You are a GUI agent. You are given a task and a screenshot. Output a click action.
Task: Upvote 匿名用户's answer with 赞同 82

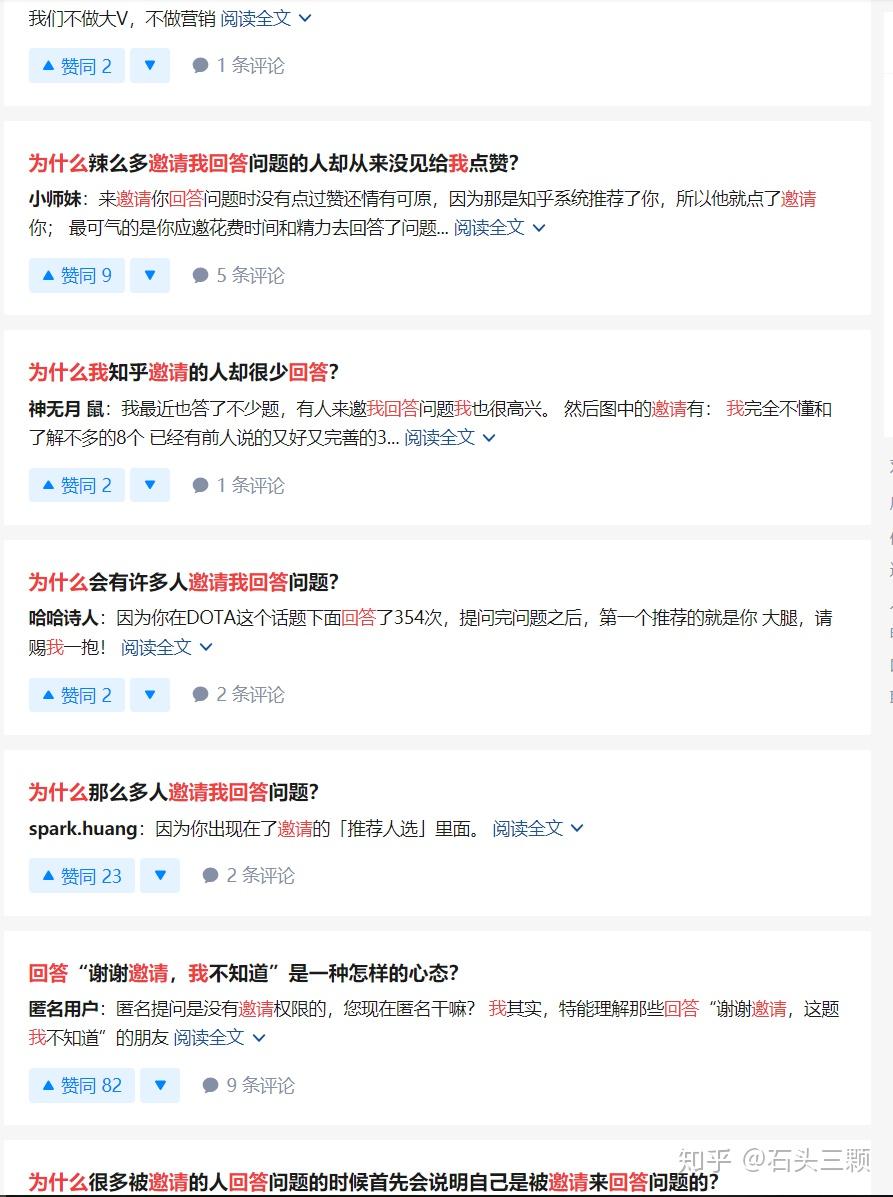click(x=82, y=1085)
